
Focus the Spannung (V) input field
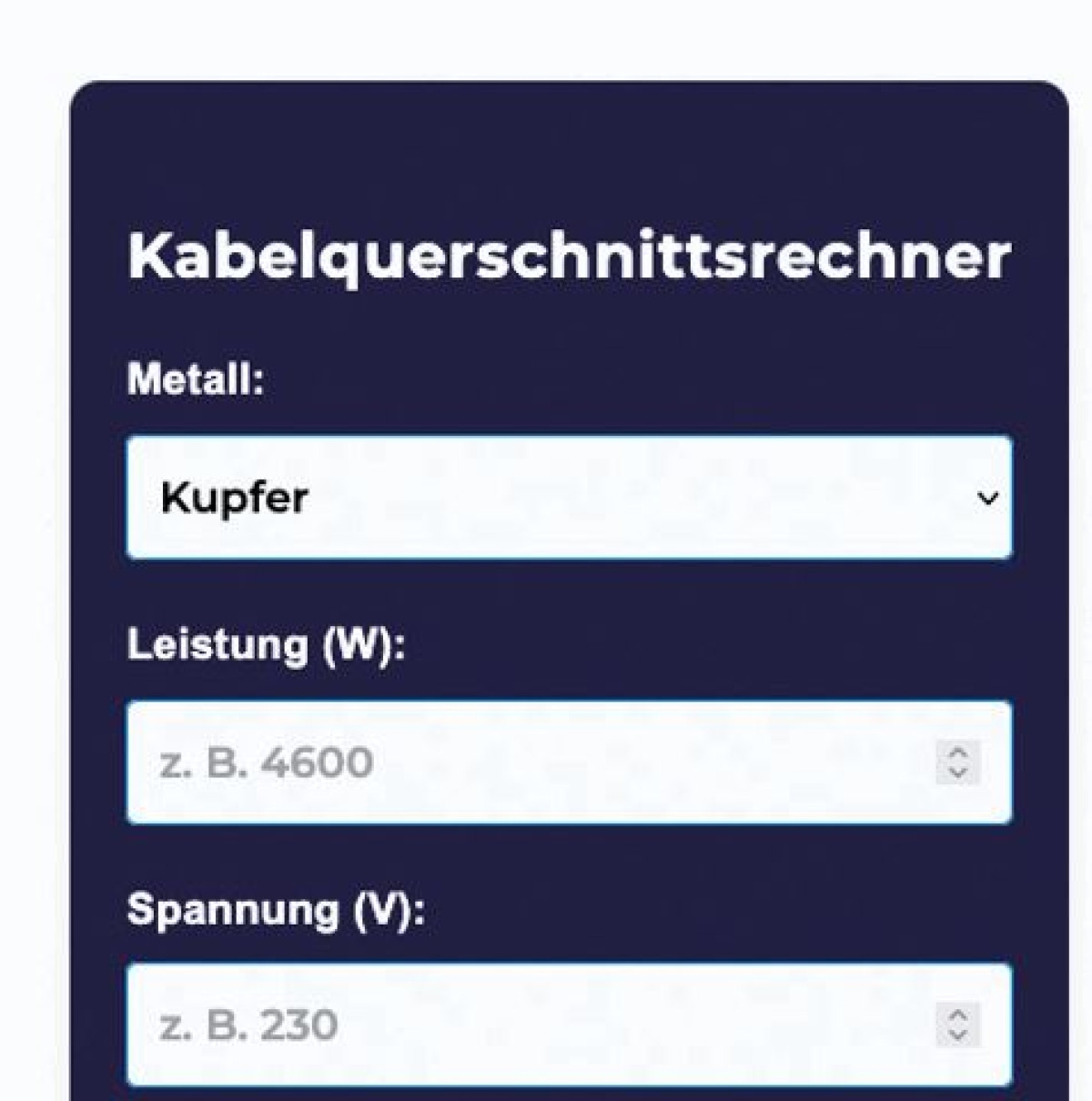[528, 1025]
